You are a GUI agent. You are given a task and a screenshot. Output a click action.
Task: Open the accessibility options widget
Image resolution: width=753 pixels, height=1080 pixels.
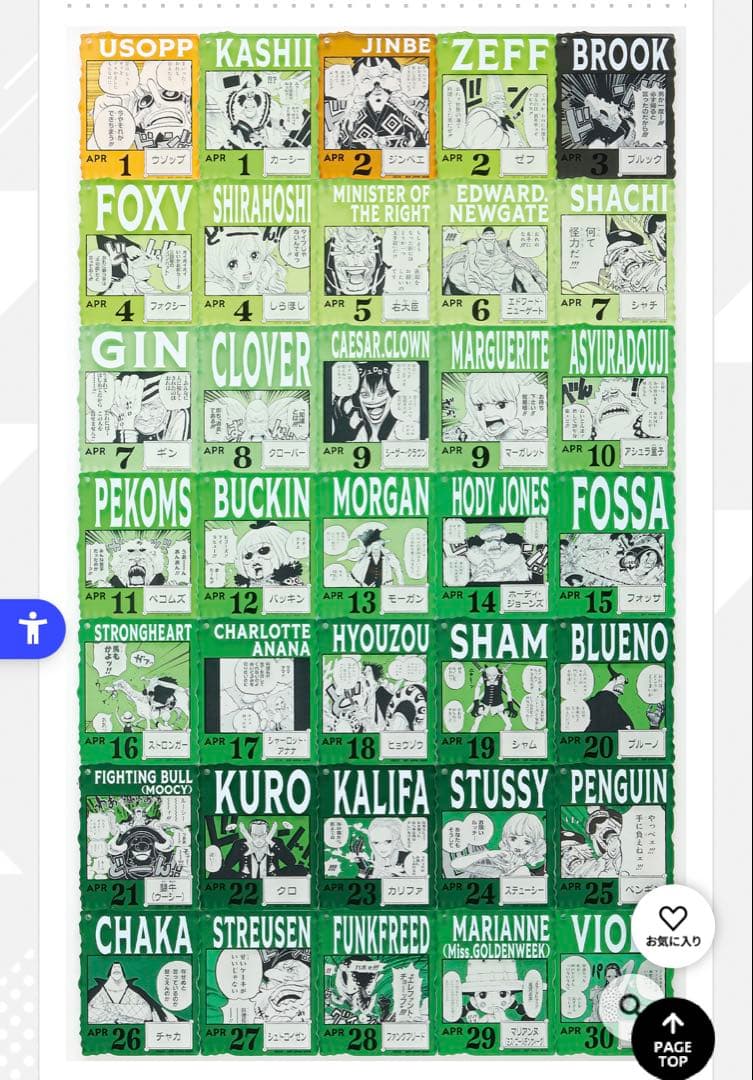point(32,629)
